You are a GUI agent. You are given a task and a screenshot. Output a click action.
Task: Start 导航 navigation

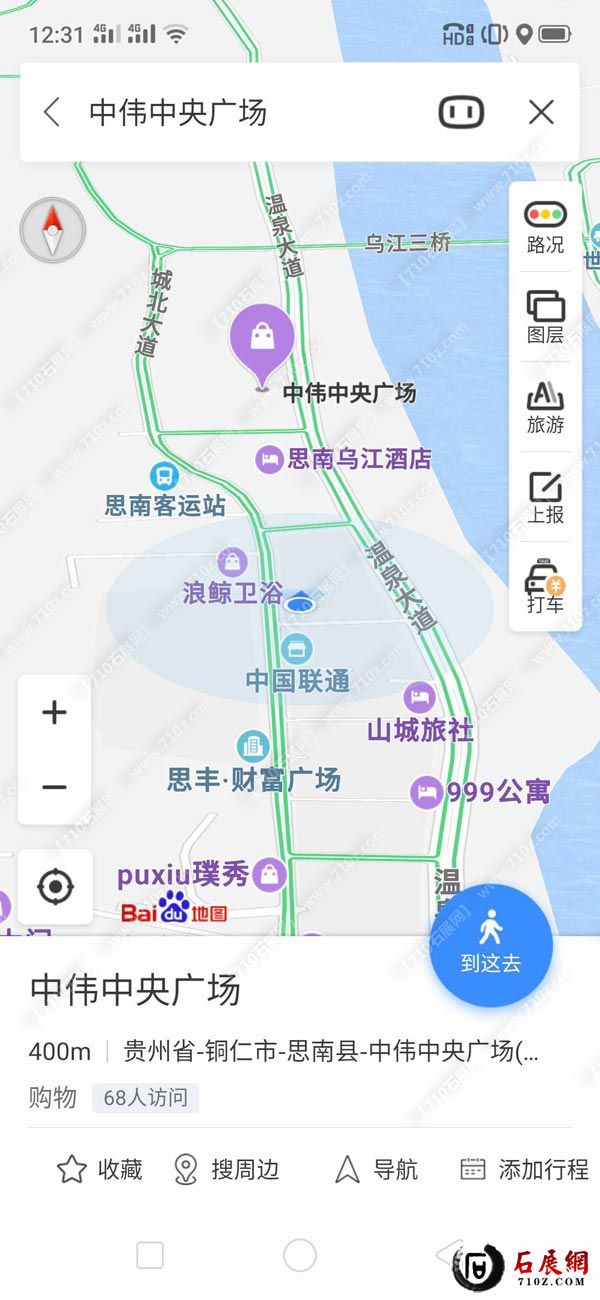tap(376, 1169)
